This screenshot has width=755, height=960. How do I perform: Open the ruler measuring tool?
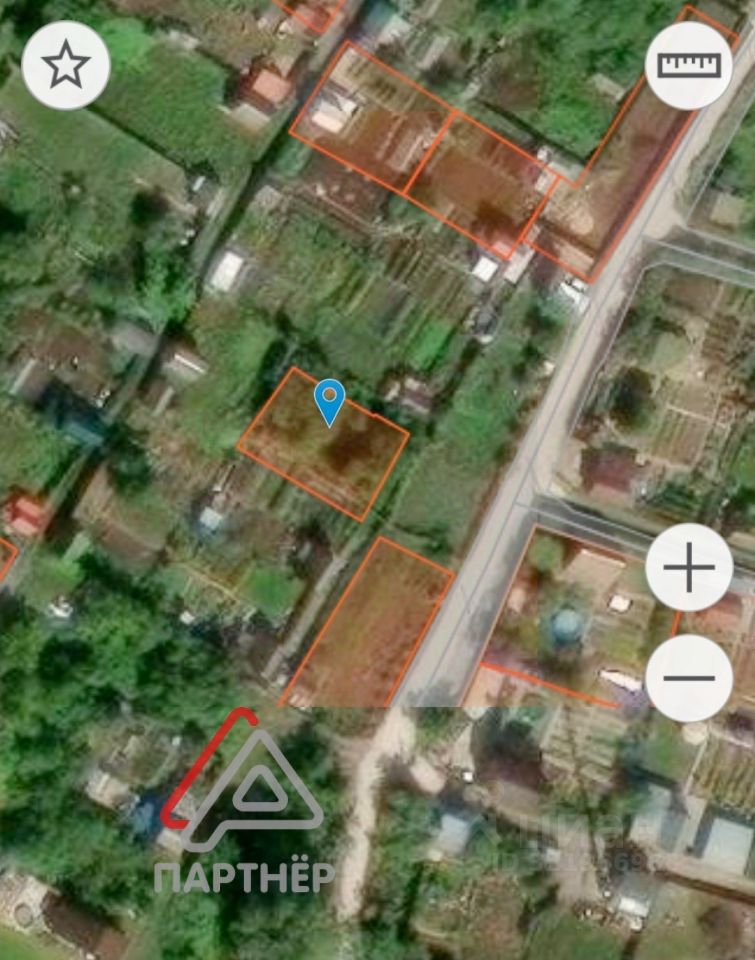(x=689, y=65)
